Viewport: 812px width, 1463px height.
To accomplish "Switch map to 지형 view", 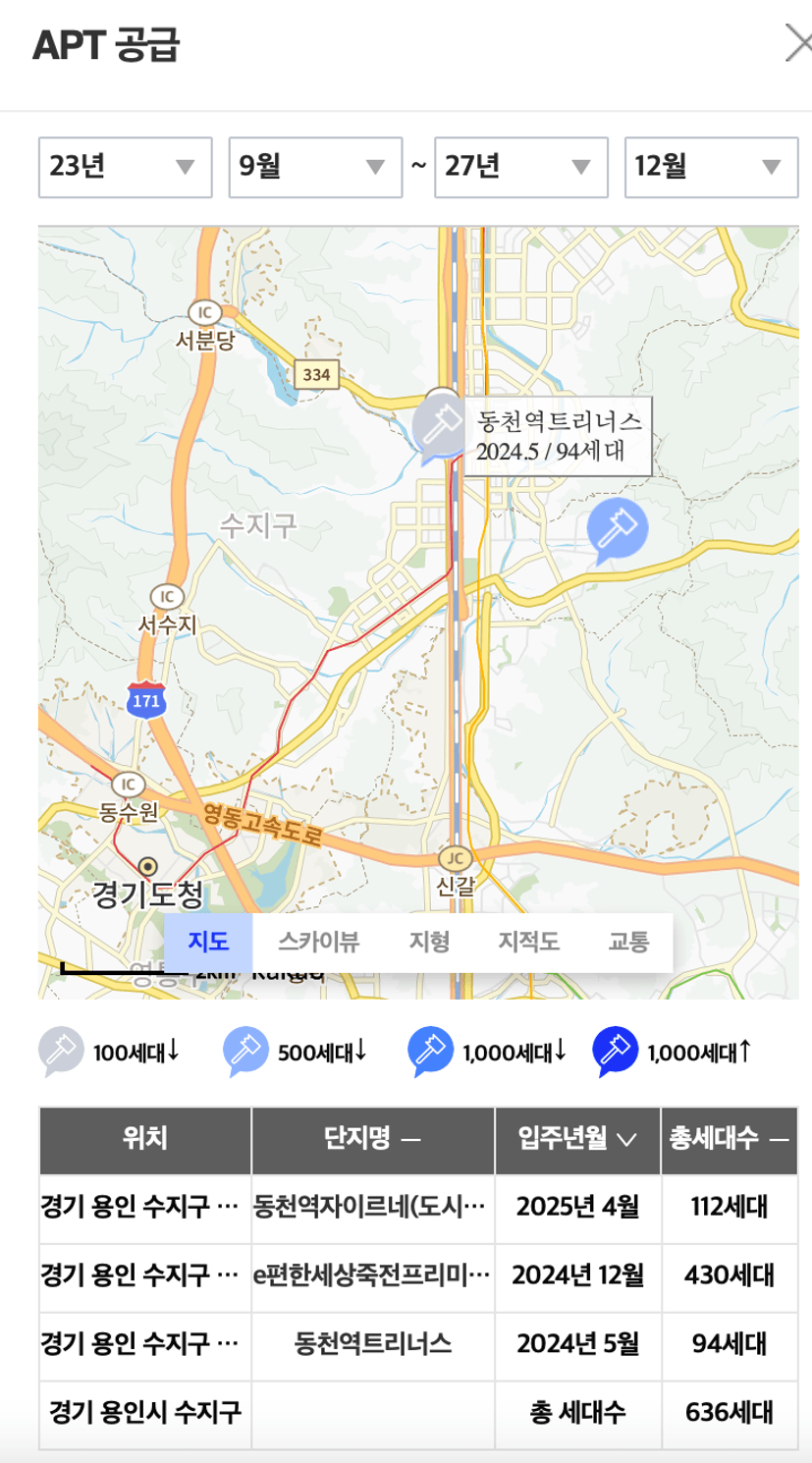I will pyautogui.click(x=429, y=943).
